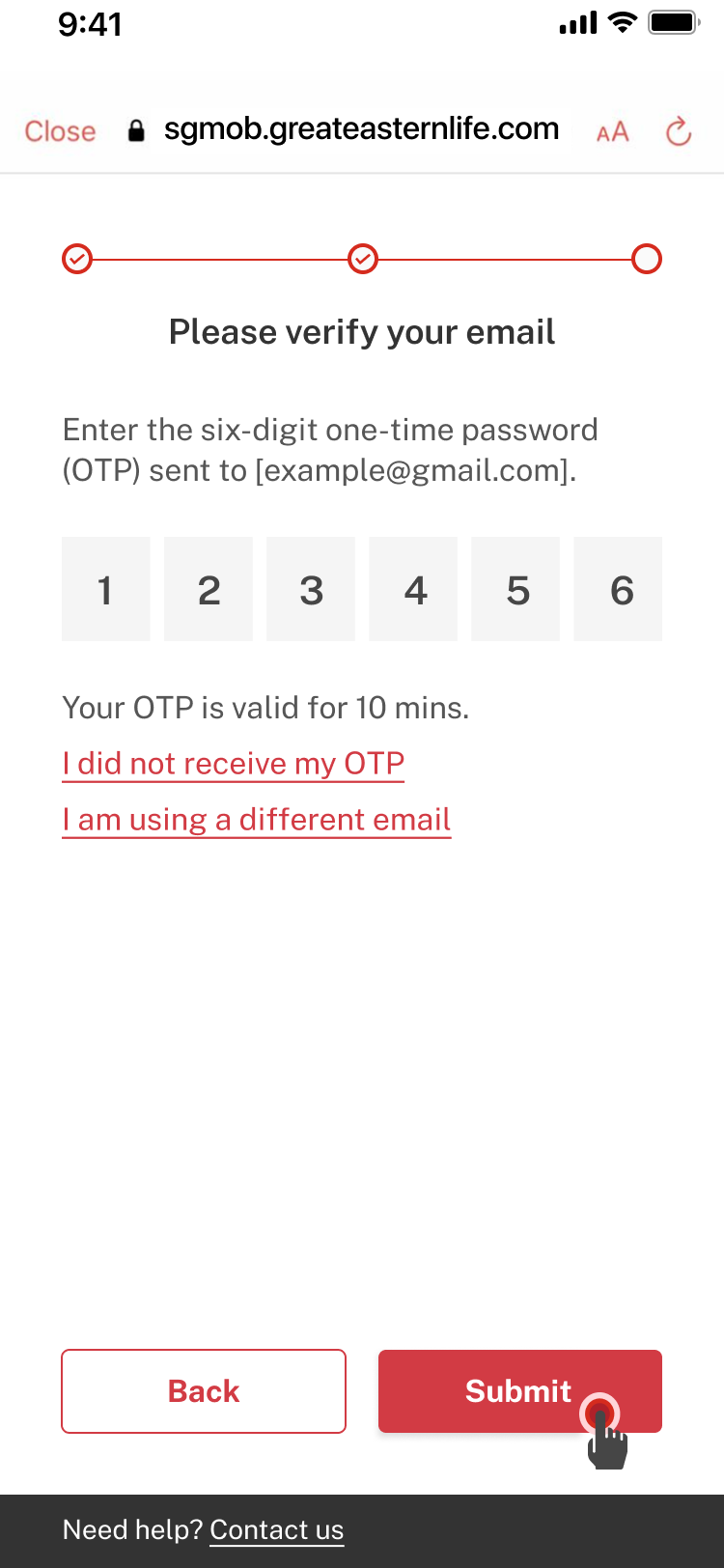Choose 'I am using a different email'
Image resolution: width=724 pixels, height=1568 pixels.
pyautogui.click(x=256, y=820)
